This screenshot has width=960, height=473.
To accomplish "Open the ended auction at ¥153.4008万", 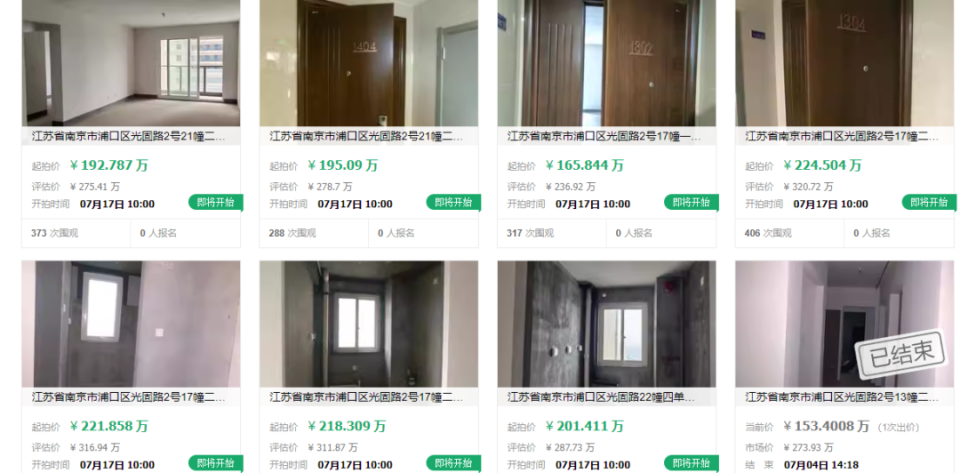I will [844, 397].
